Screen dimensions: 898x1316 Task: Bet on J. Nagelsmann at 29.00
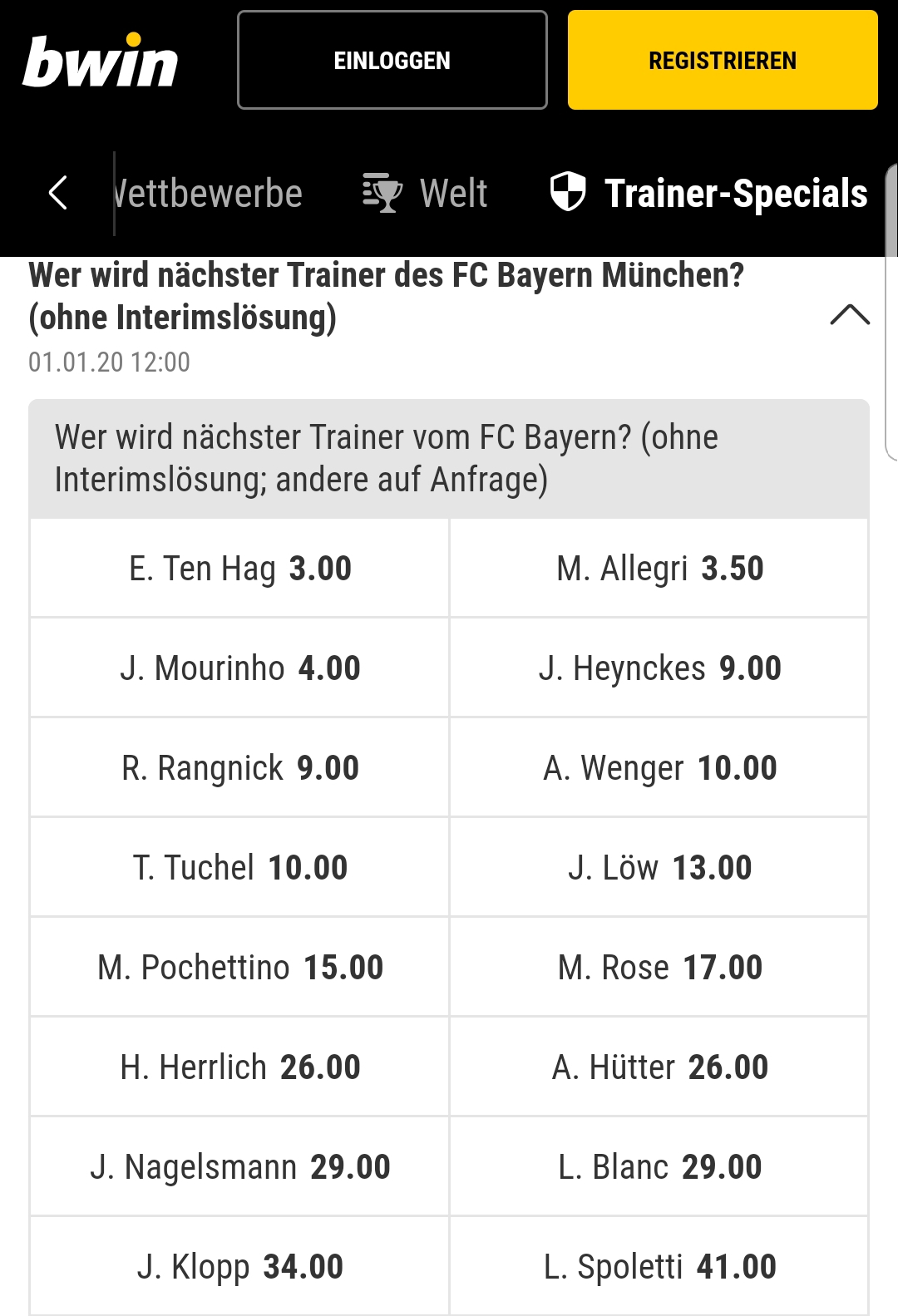coord(239,1167)
